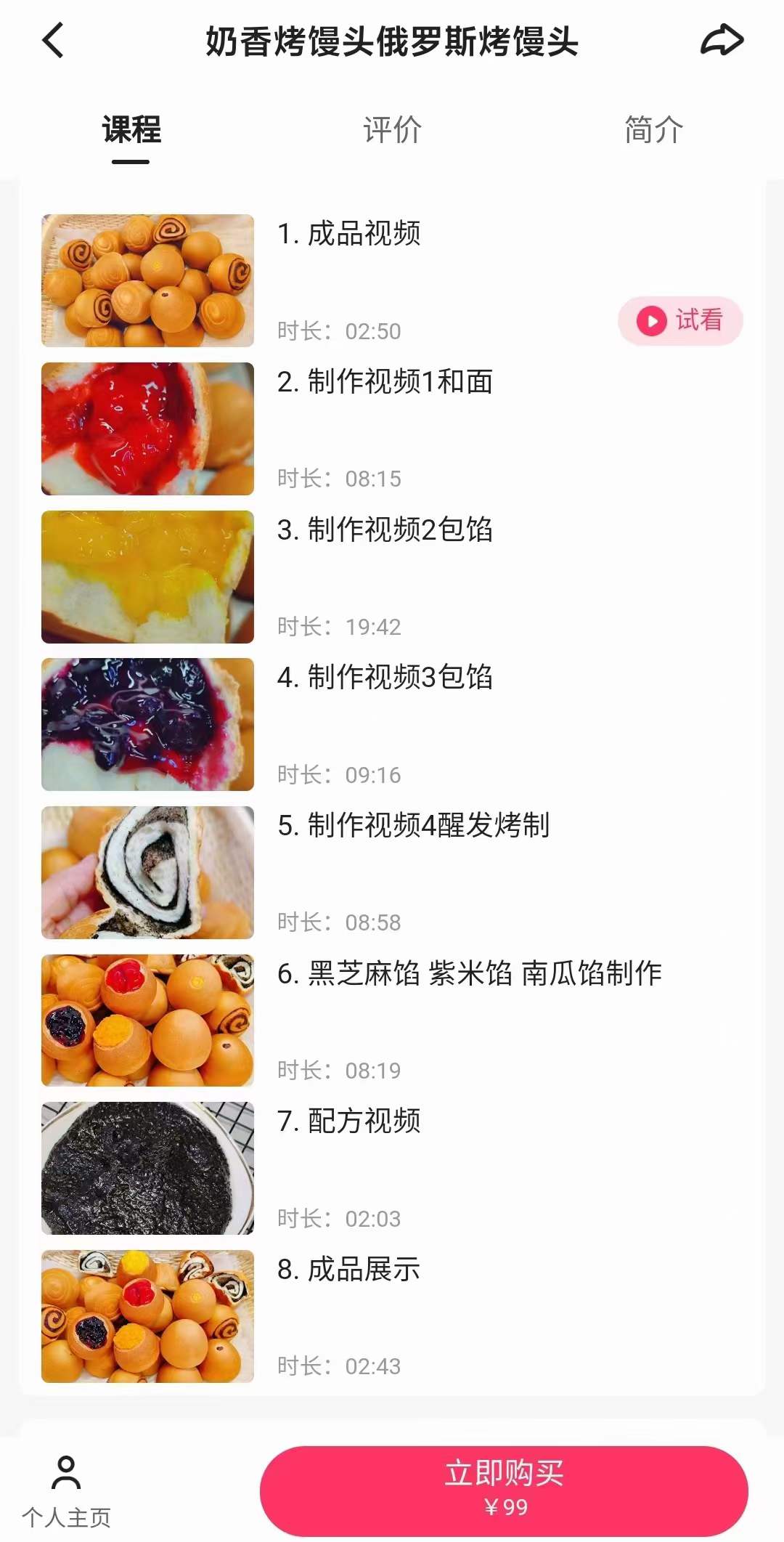Tap the back arrow to exit course page
Image resolution: width=784 pixels, height=1542 pixels.
[x=51, y=42]
